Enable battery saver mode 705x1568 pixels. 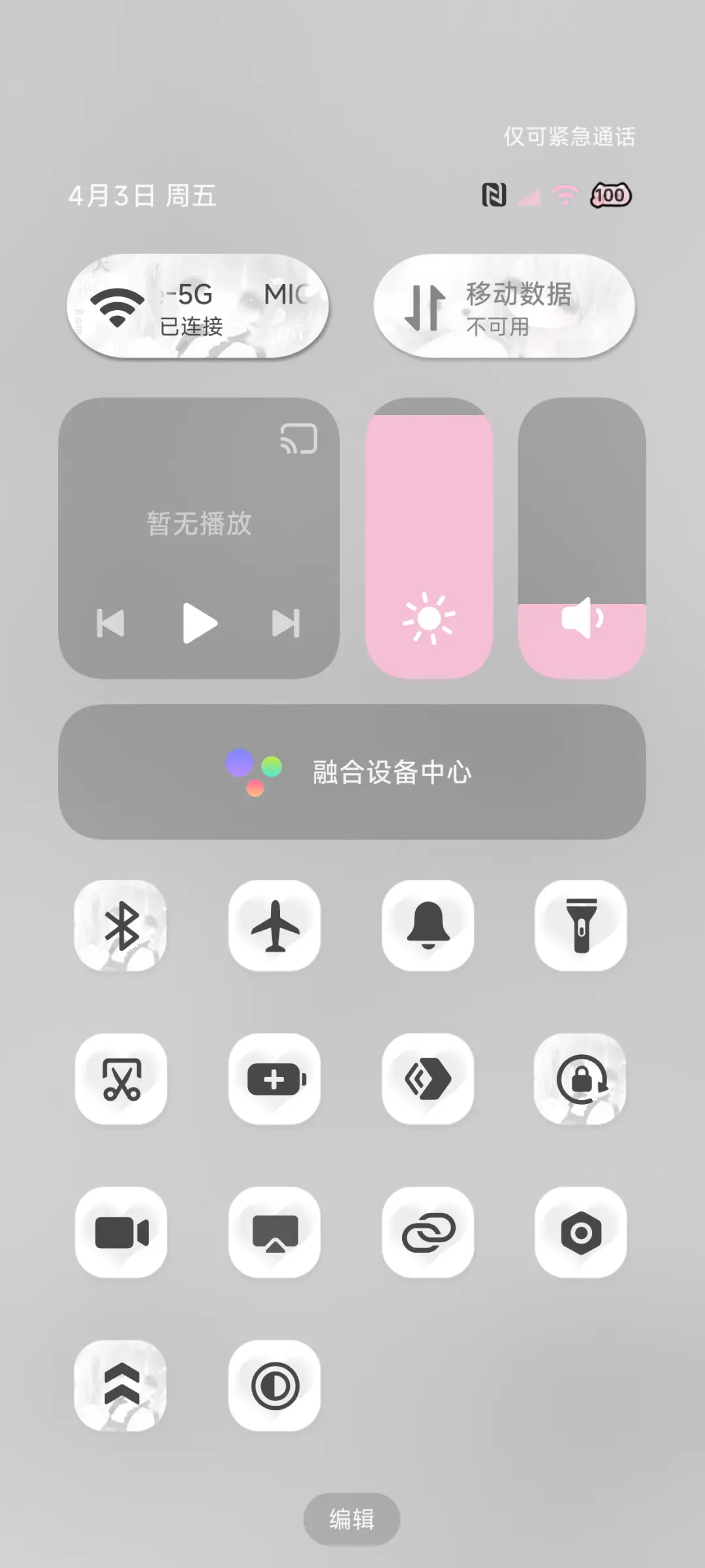pos(275,1080)
